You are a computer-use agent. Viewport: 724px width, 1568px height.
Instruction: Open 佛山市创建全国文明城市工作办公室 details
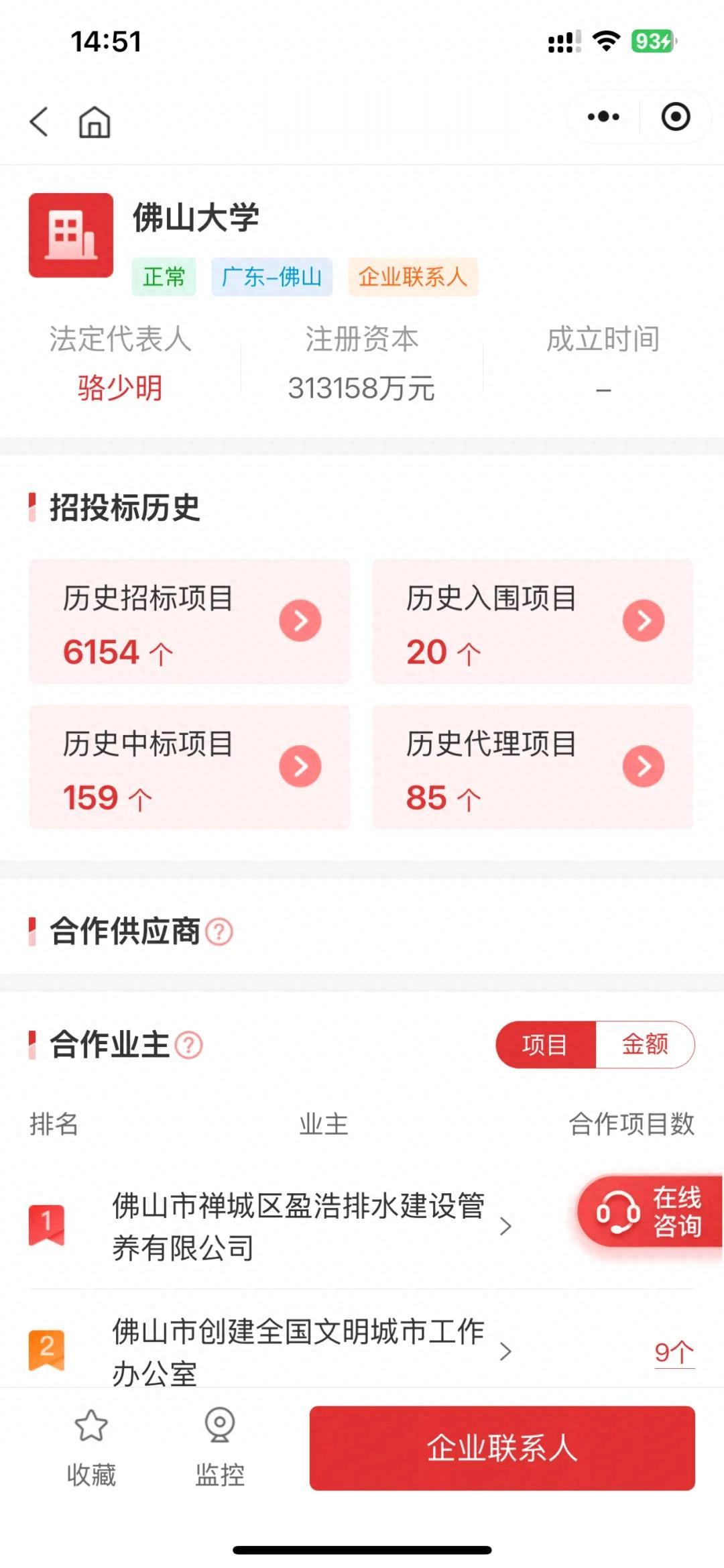tap(298, 1351)
